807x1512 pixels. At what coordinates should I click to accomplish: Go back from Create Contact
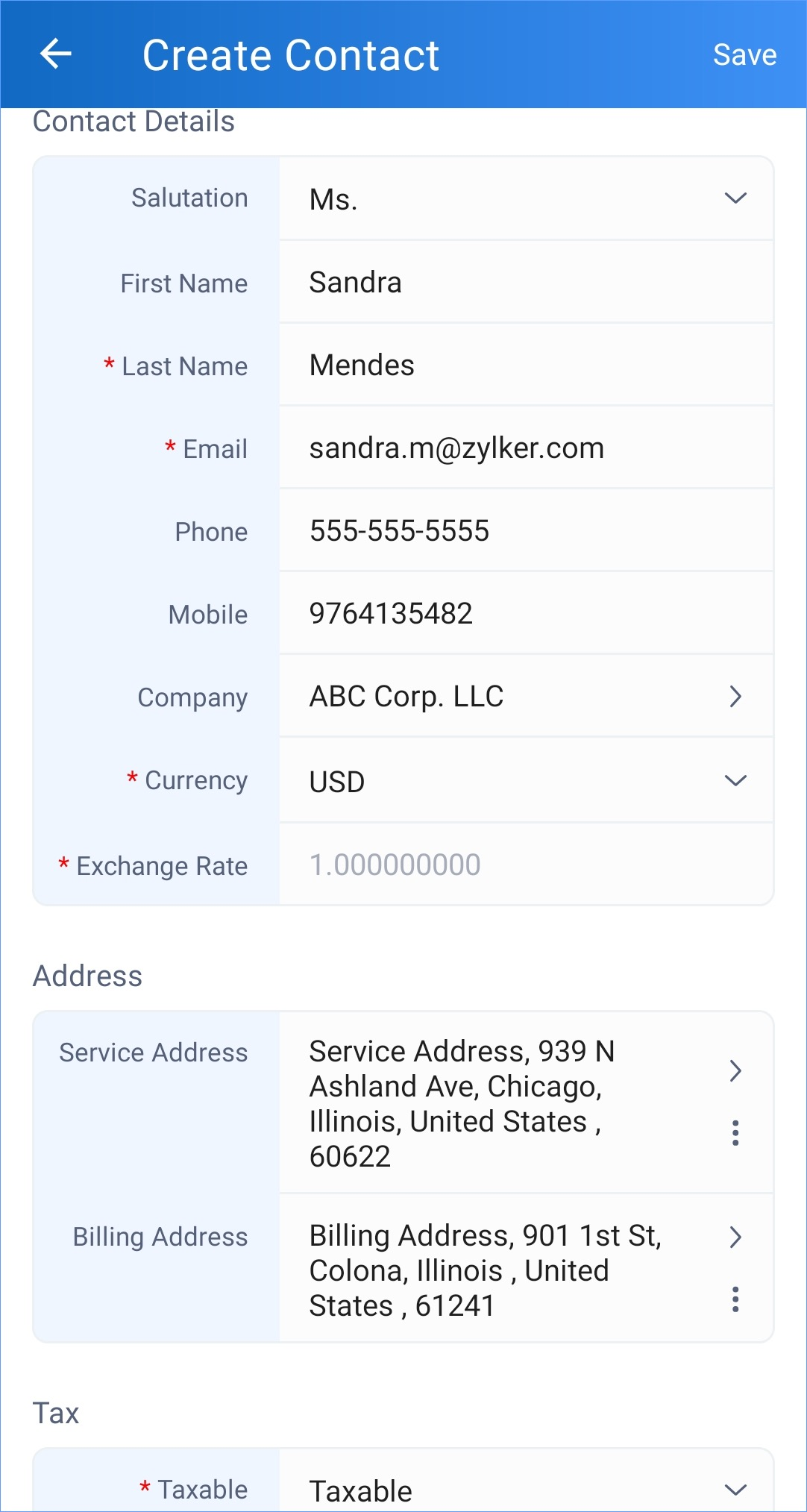pyautogui.click(x=56, y=54)
